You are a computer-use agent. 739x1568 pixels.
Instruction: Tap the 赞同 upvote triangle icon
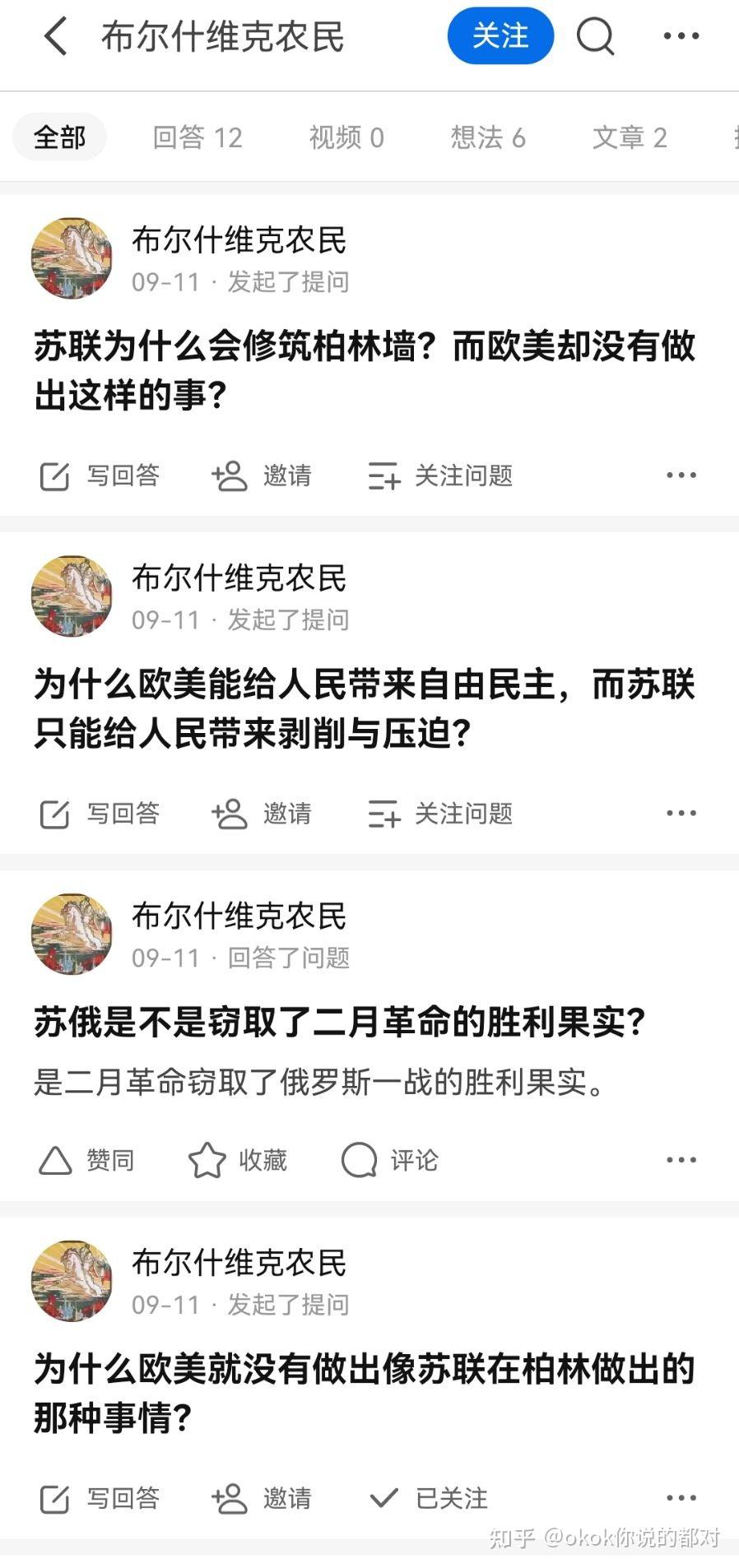[x=55, y=1160]
